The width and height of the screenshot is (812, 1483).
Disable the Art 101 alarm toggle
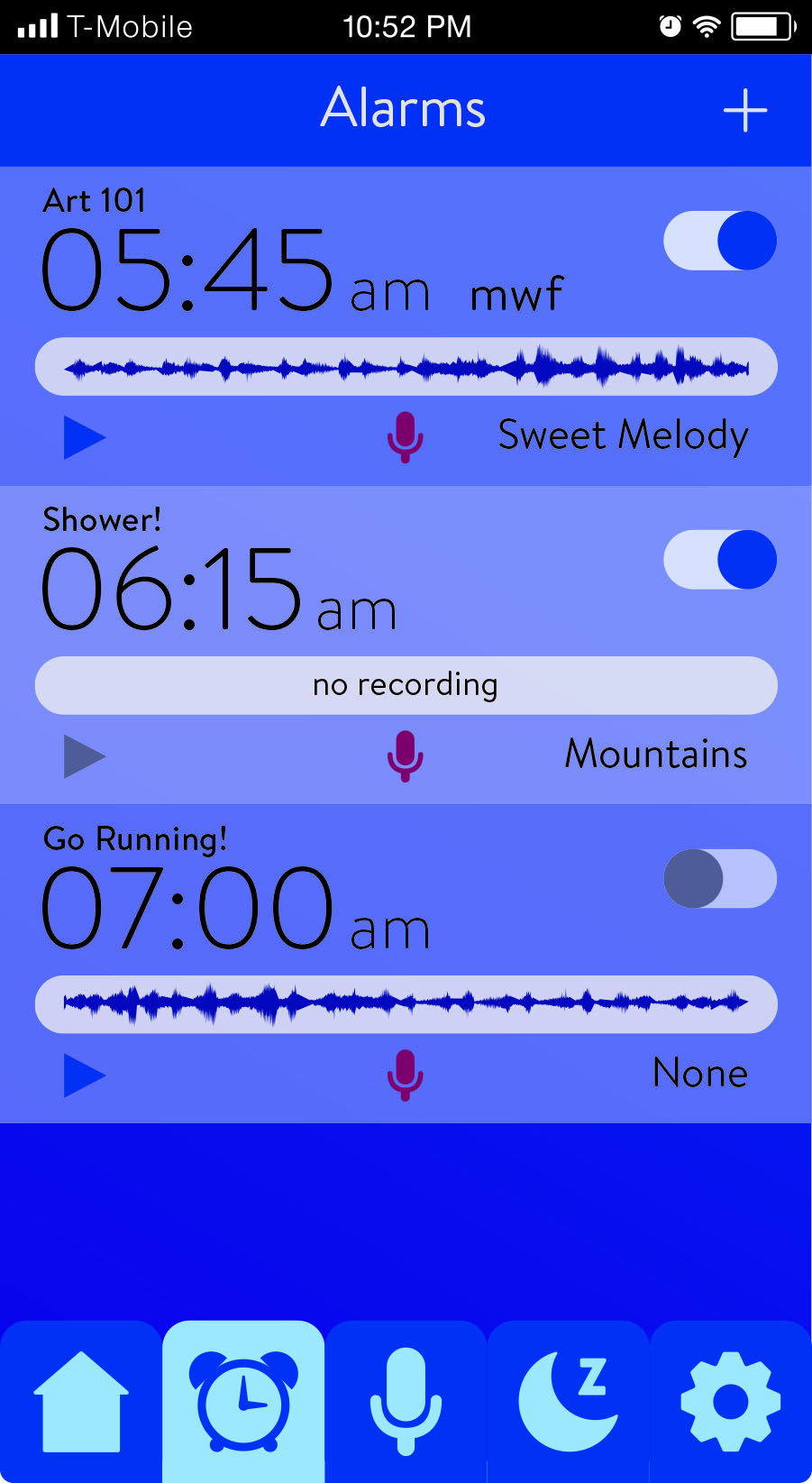tap(720, 241)
